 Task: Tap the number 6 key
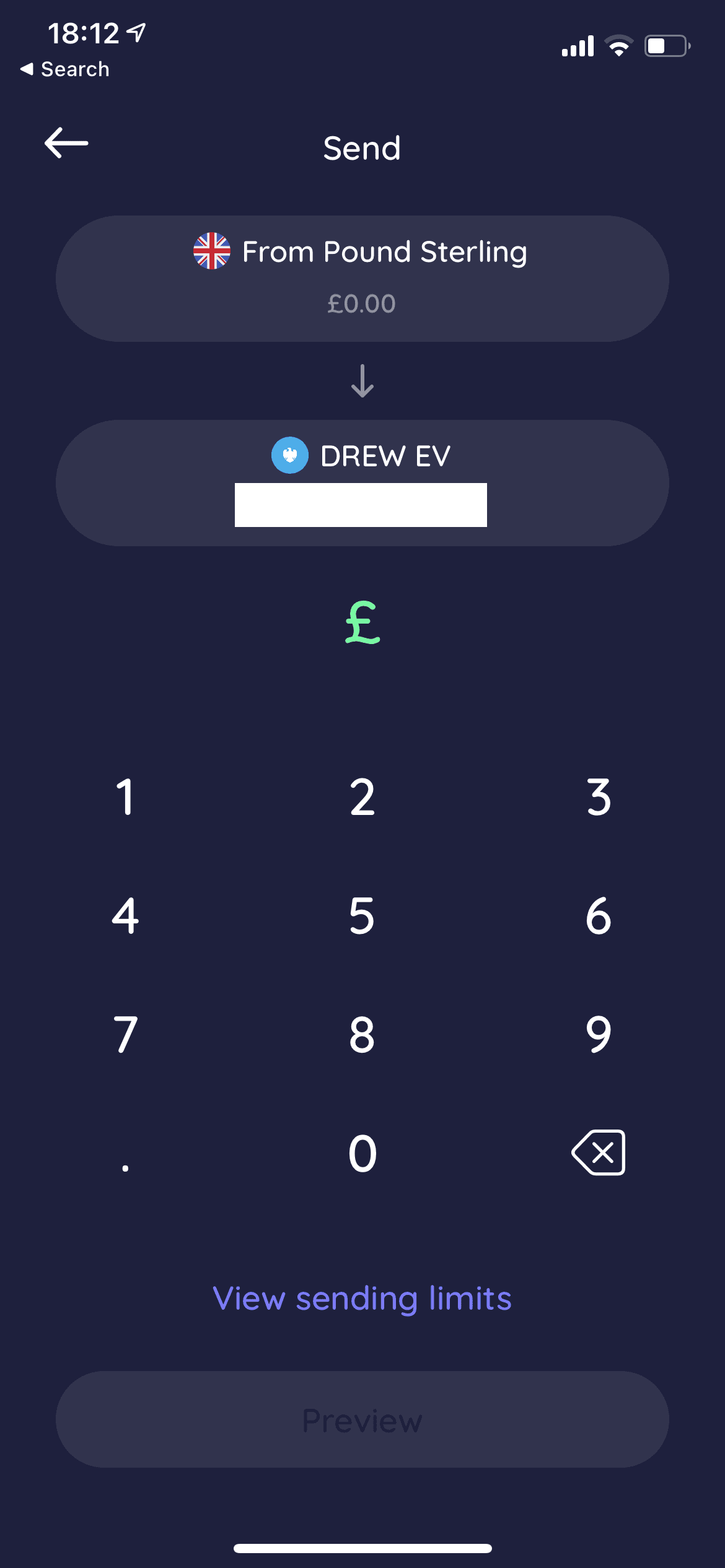tap(599, 915)
